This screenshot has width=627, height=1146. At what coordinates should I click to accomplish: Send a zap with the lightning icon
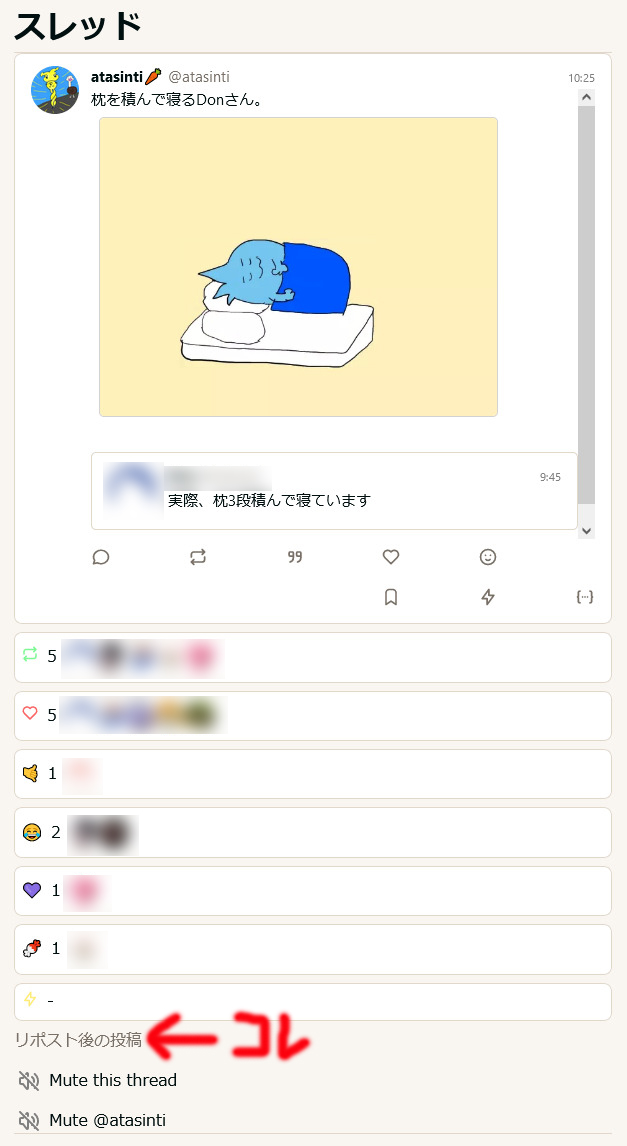tap(488, 597)
